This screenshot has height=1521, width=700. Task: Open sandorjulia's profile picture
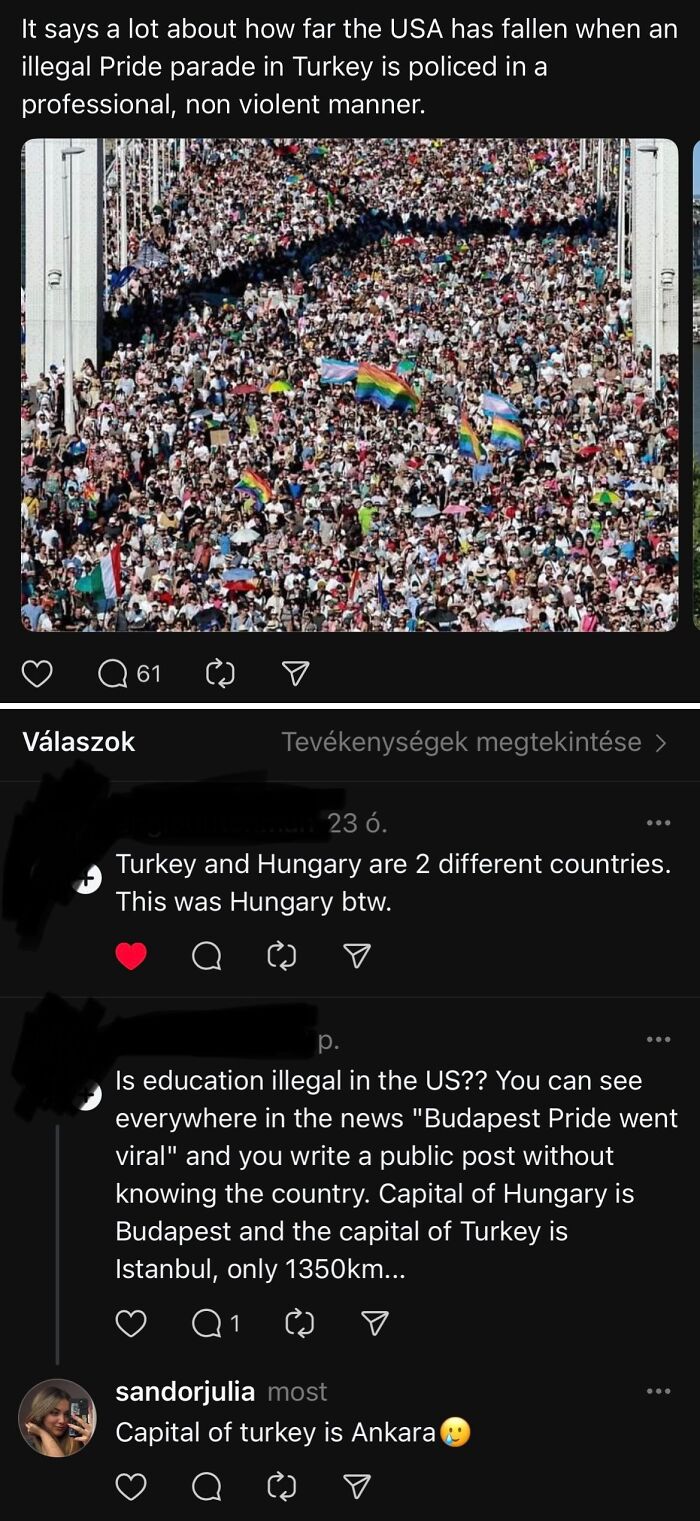(x=57, y=1418)
